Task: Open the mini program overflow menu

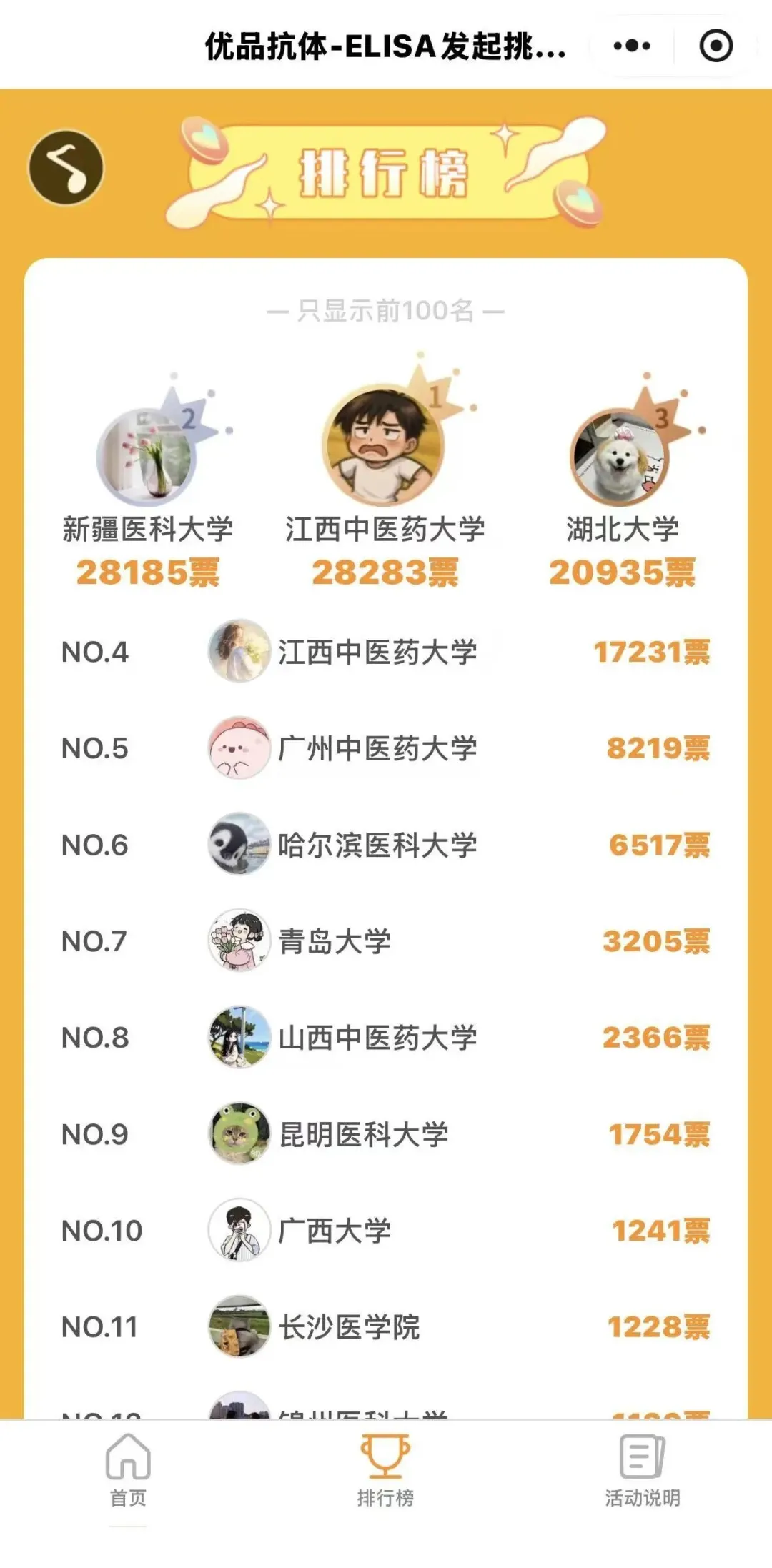Action: 632,46
